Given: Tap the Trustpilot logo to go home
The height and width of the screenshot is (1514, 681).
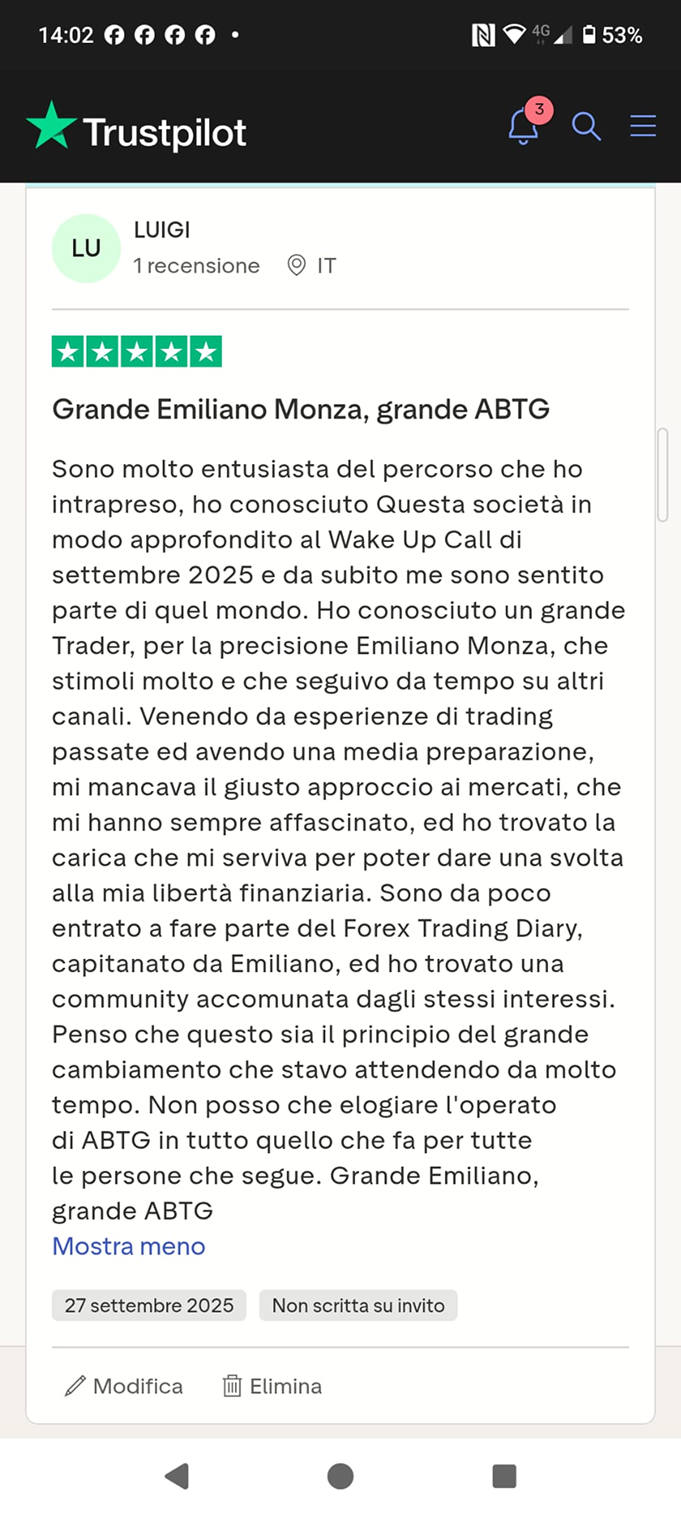Looking at the screenshot, I should click(x=137, y=127).
